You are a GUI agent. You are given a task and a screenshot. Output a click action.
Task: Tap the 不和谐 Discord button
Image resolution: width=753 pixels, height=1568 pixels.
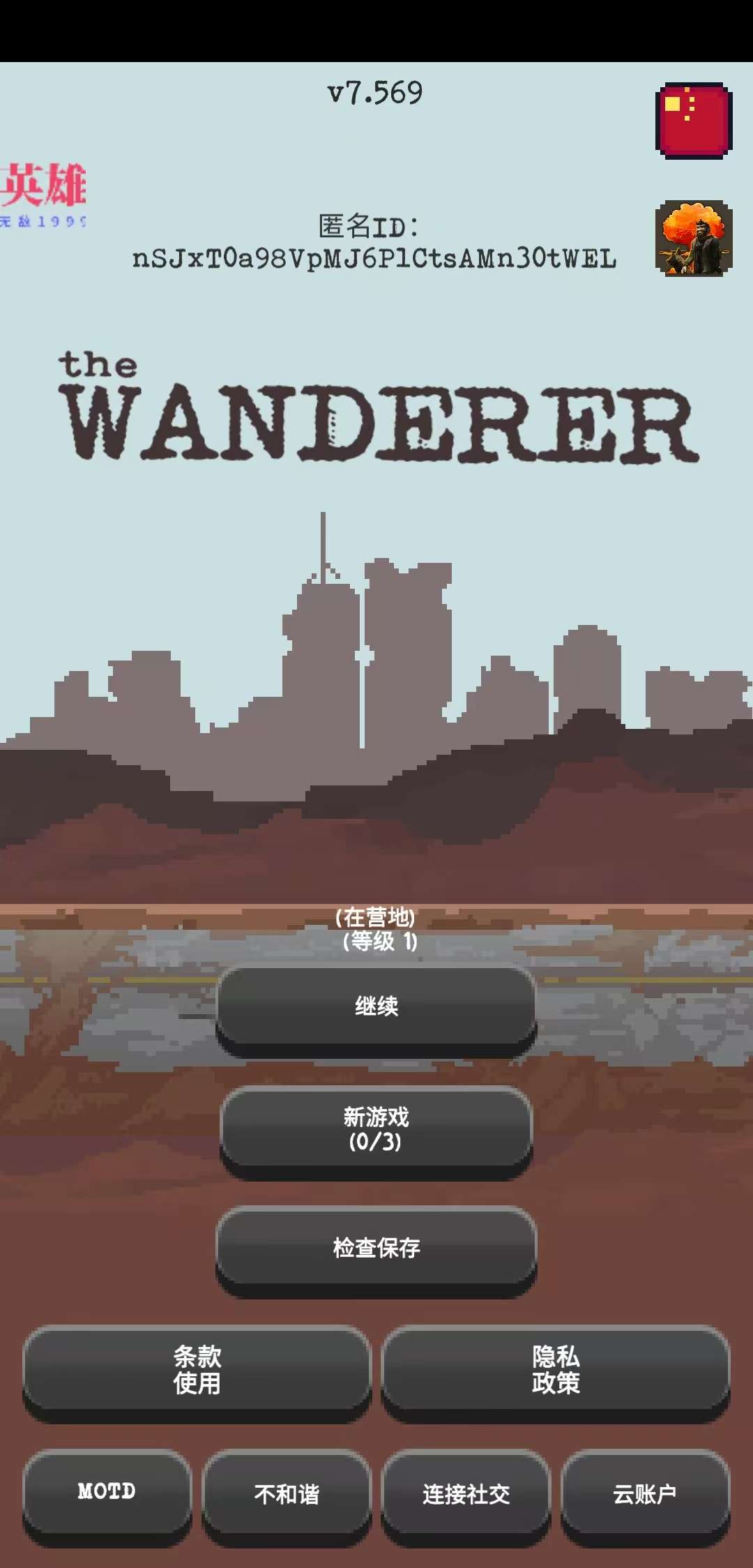pyautogui.click(x=287, y=1493)
